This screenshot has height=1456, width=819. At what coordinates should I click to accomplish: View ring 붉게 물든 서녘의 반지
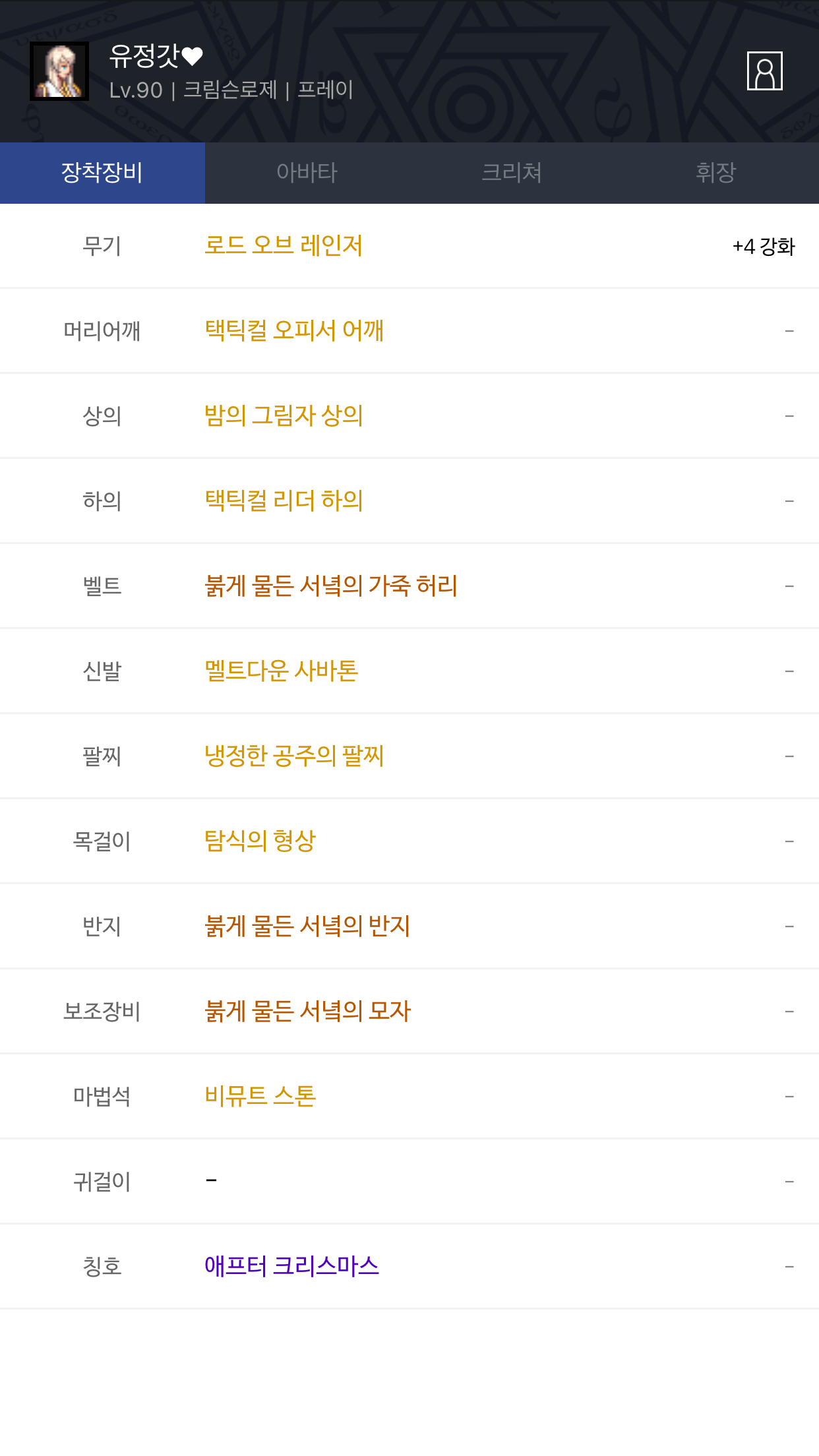point(307,926)
